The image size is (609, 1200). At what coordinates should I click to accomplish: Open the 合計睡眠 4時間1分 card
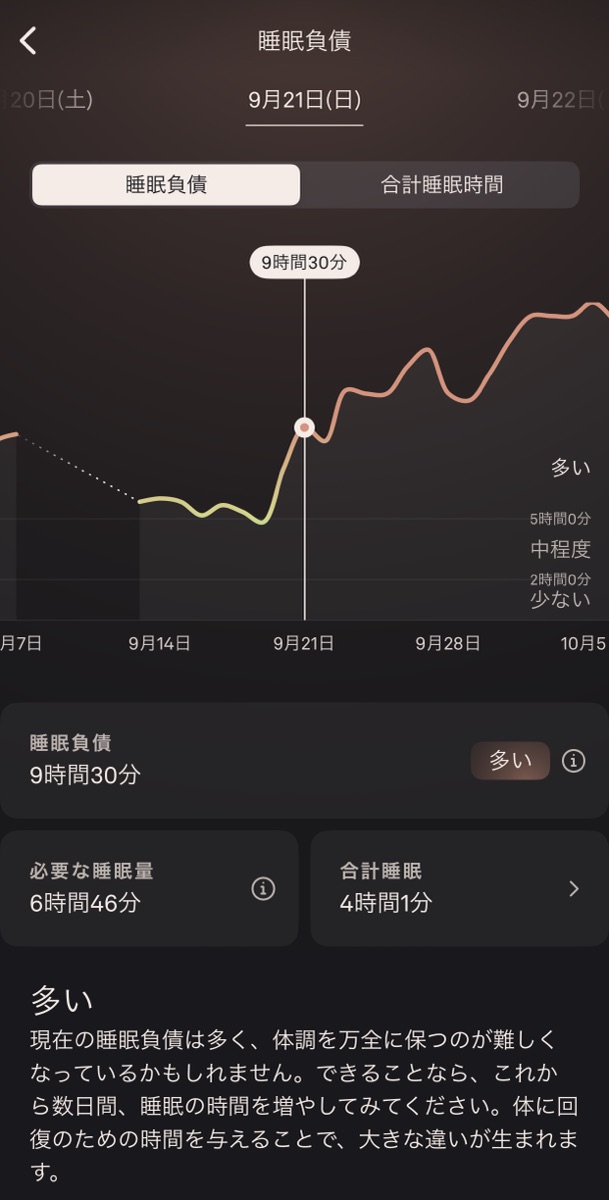coord(459,888)
